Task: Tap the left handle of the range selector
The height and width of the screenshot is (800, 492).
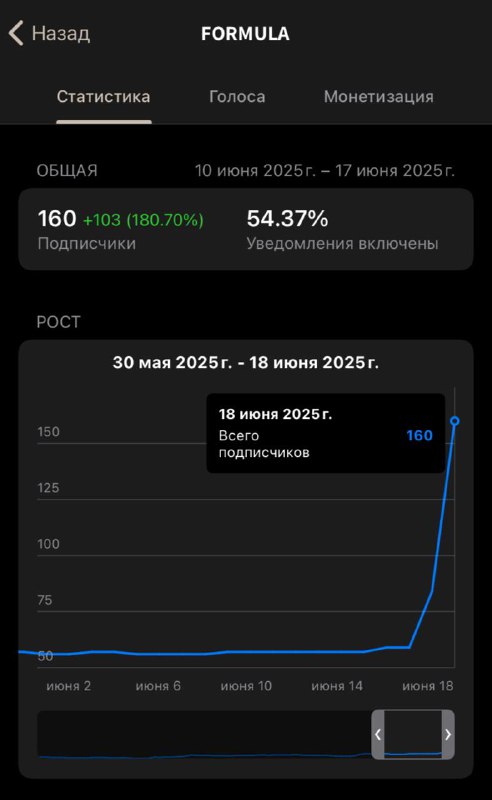Action: pos(378,734)
